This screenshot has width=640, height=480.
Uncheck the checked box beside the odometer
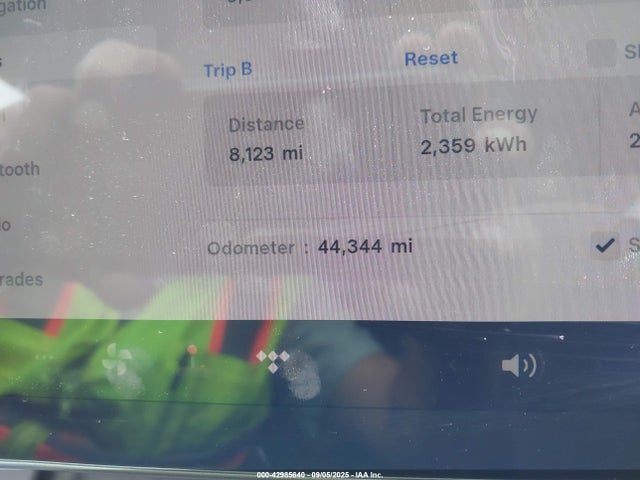pos(603,244)
